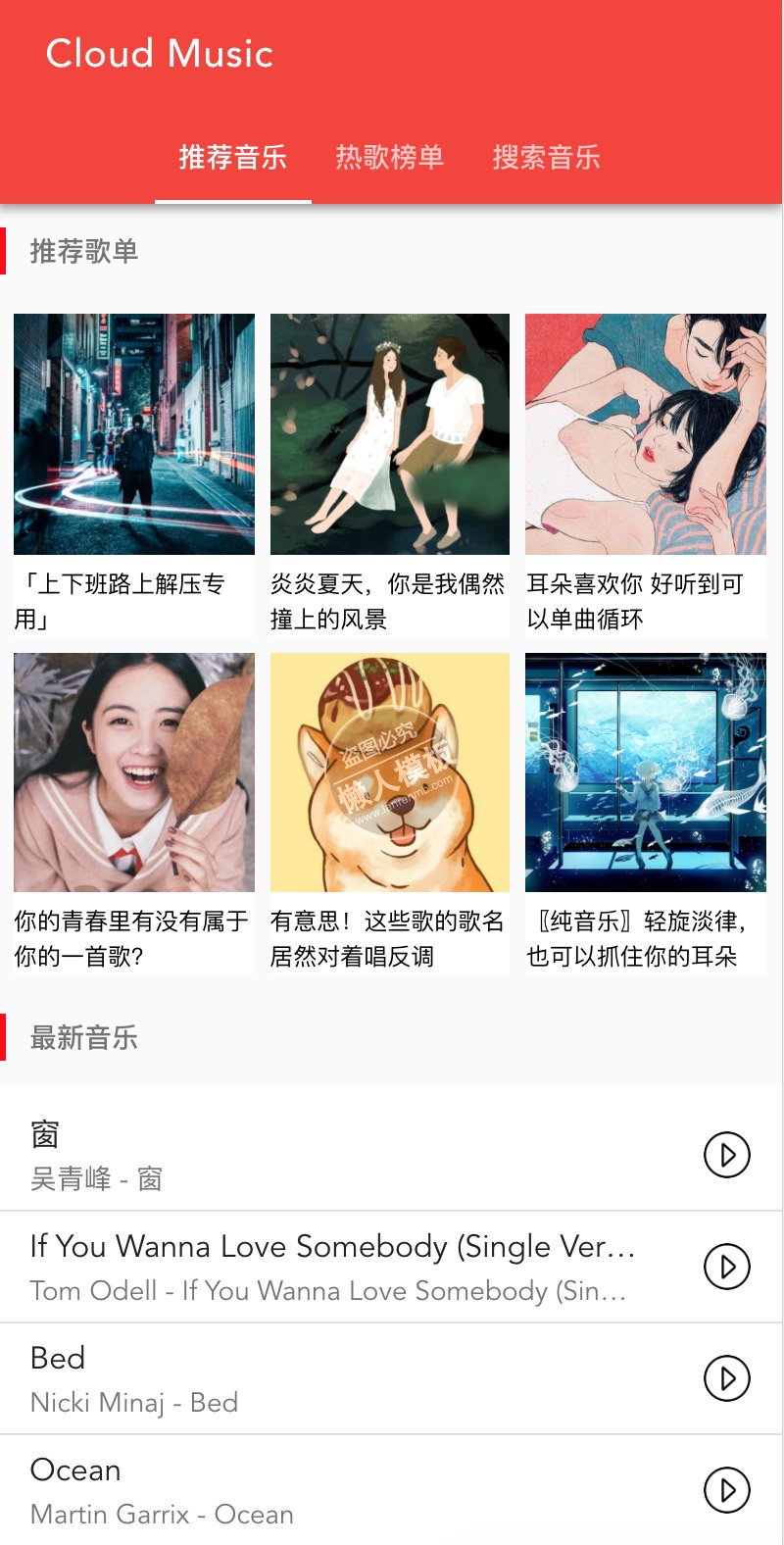Select the 推荐音乐 tab
This screenshot has height=1545, width=784.
point(233,157)
